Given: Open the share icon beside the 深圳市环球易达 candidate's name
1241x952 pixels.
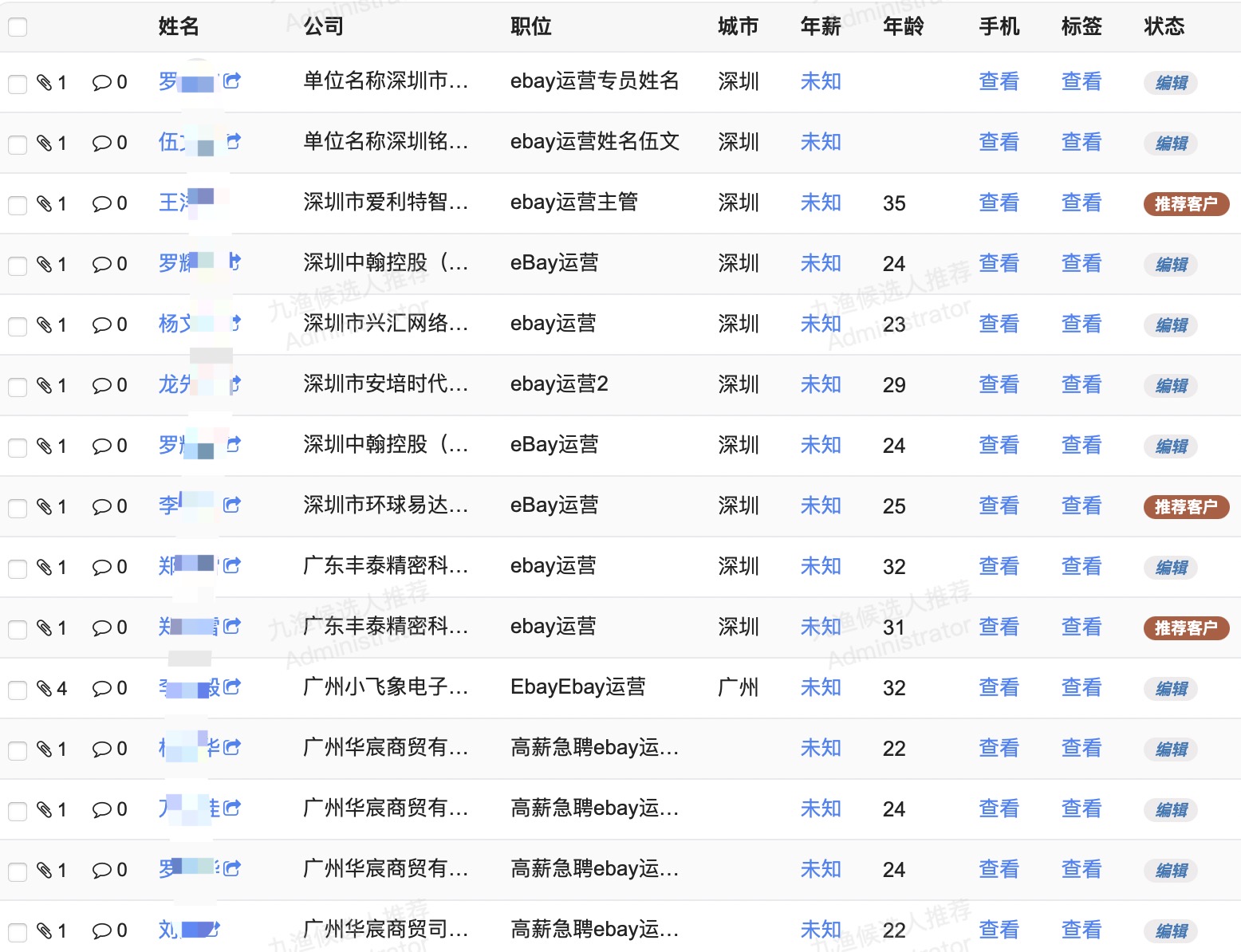Looking at the screenshot, I should coord(232,506).
